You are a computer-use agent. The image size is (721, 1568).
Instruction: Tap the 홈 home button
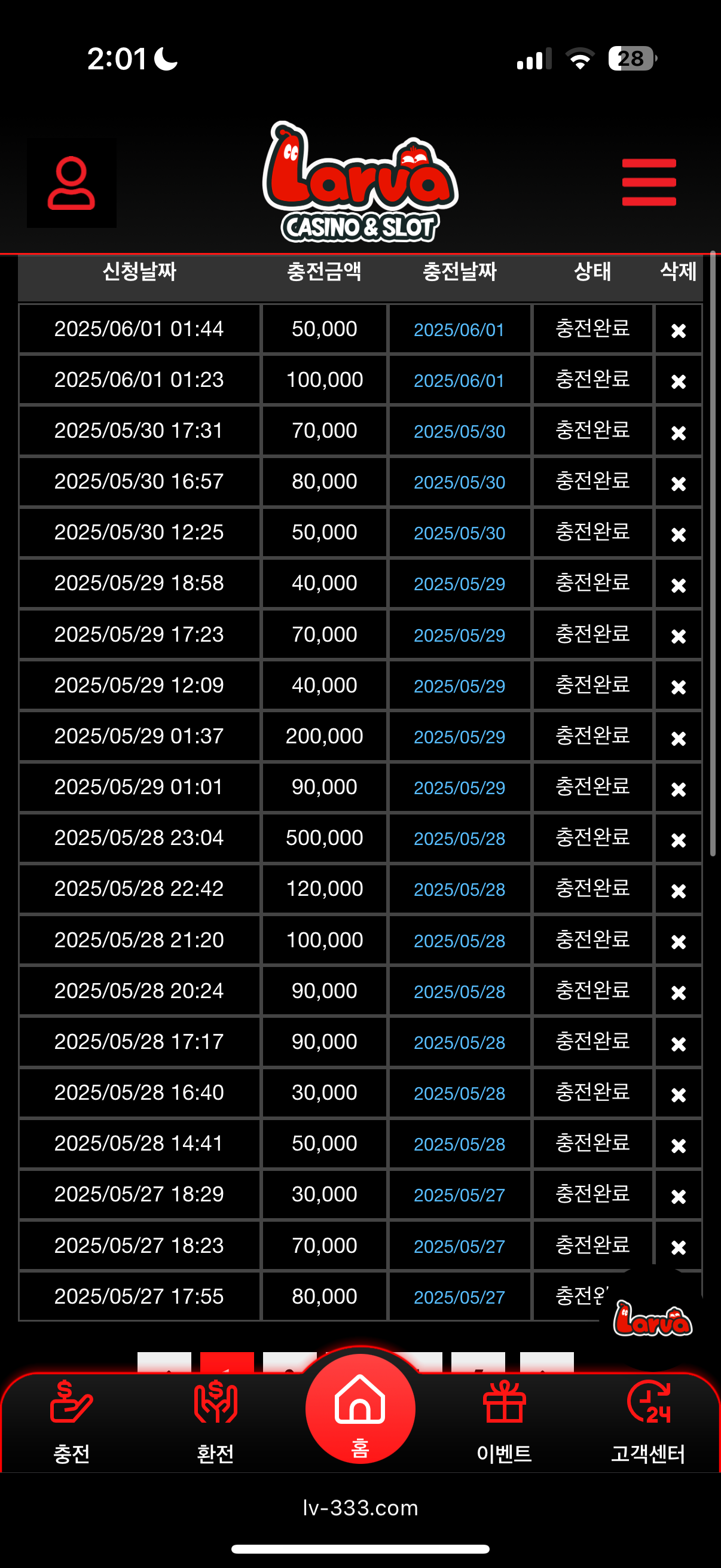[x=360, y=1409]
